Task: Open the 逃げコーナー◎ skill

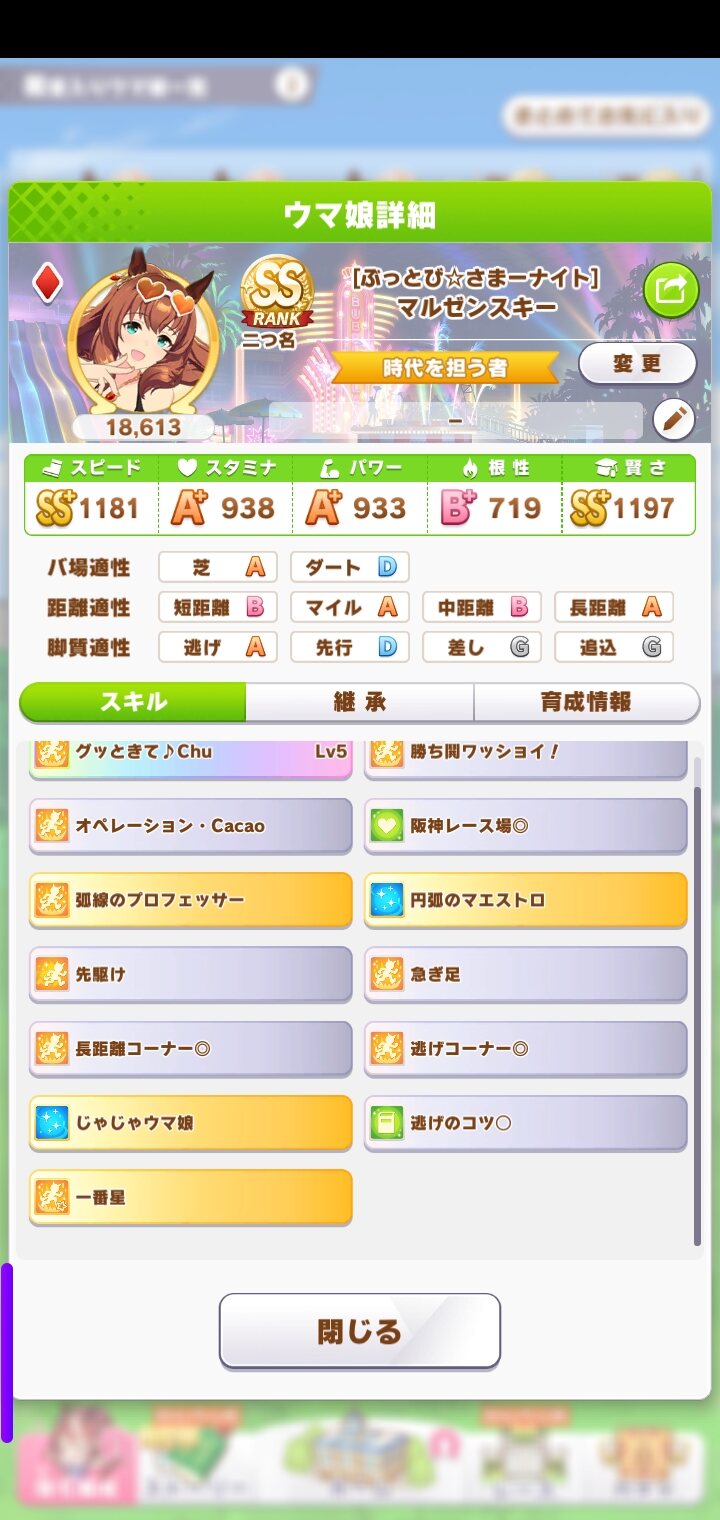Action: [525, 1049]
